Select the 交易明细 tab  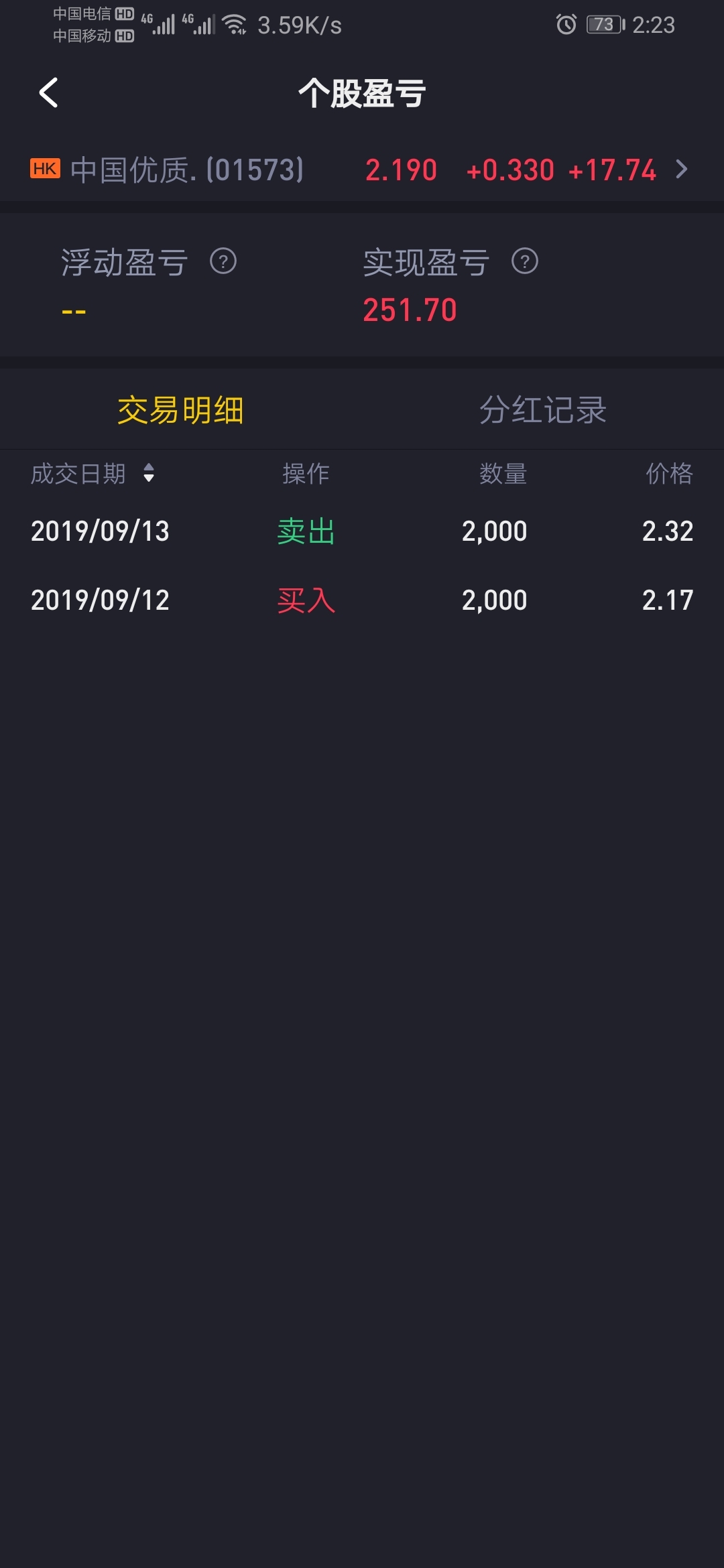click(x=180, y=410)
